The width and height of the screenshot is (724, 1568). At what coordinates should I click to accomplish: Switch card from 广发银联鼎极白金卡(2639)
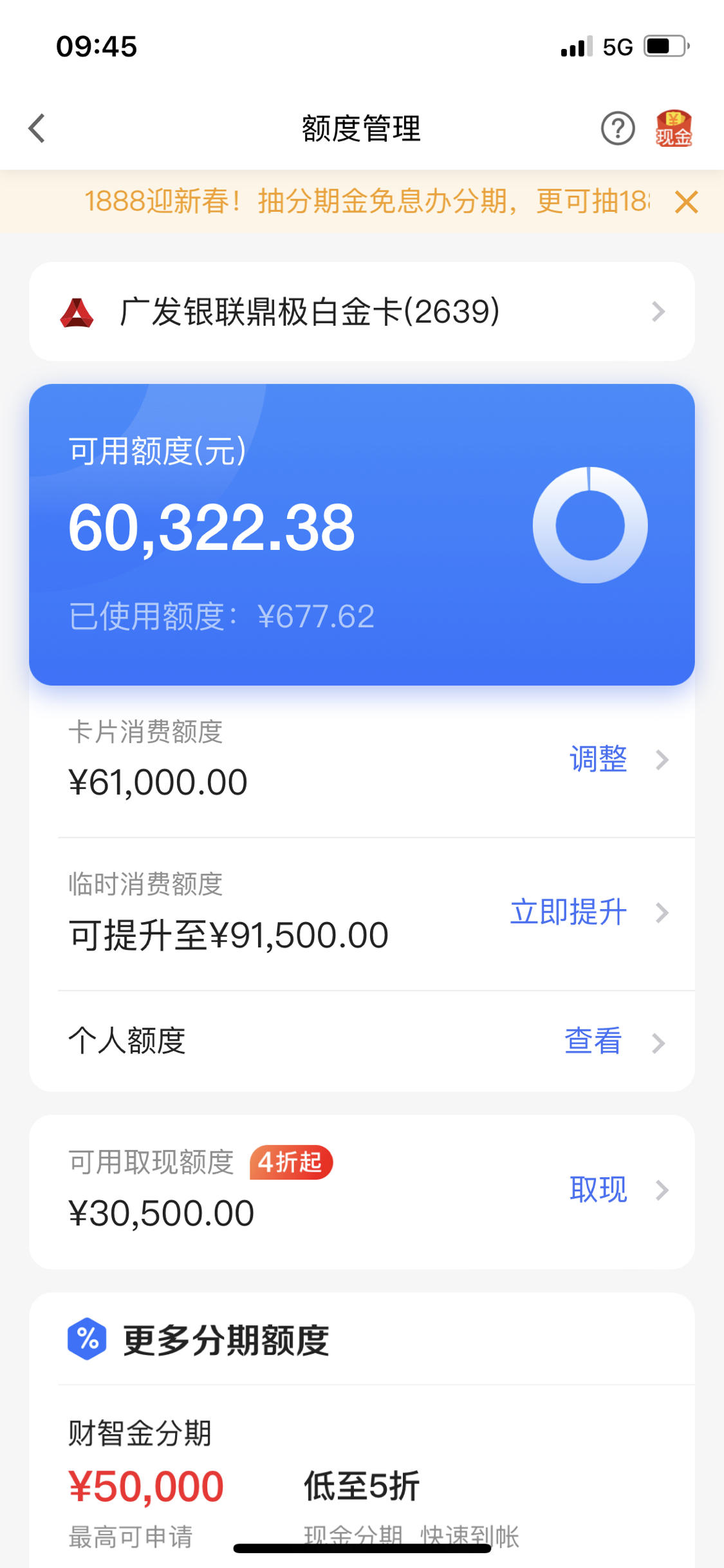pyautogui.click(x=362, y=312)
